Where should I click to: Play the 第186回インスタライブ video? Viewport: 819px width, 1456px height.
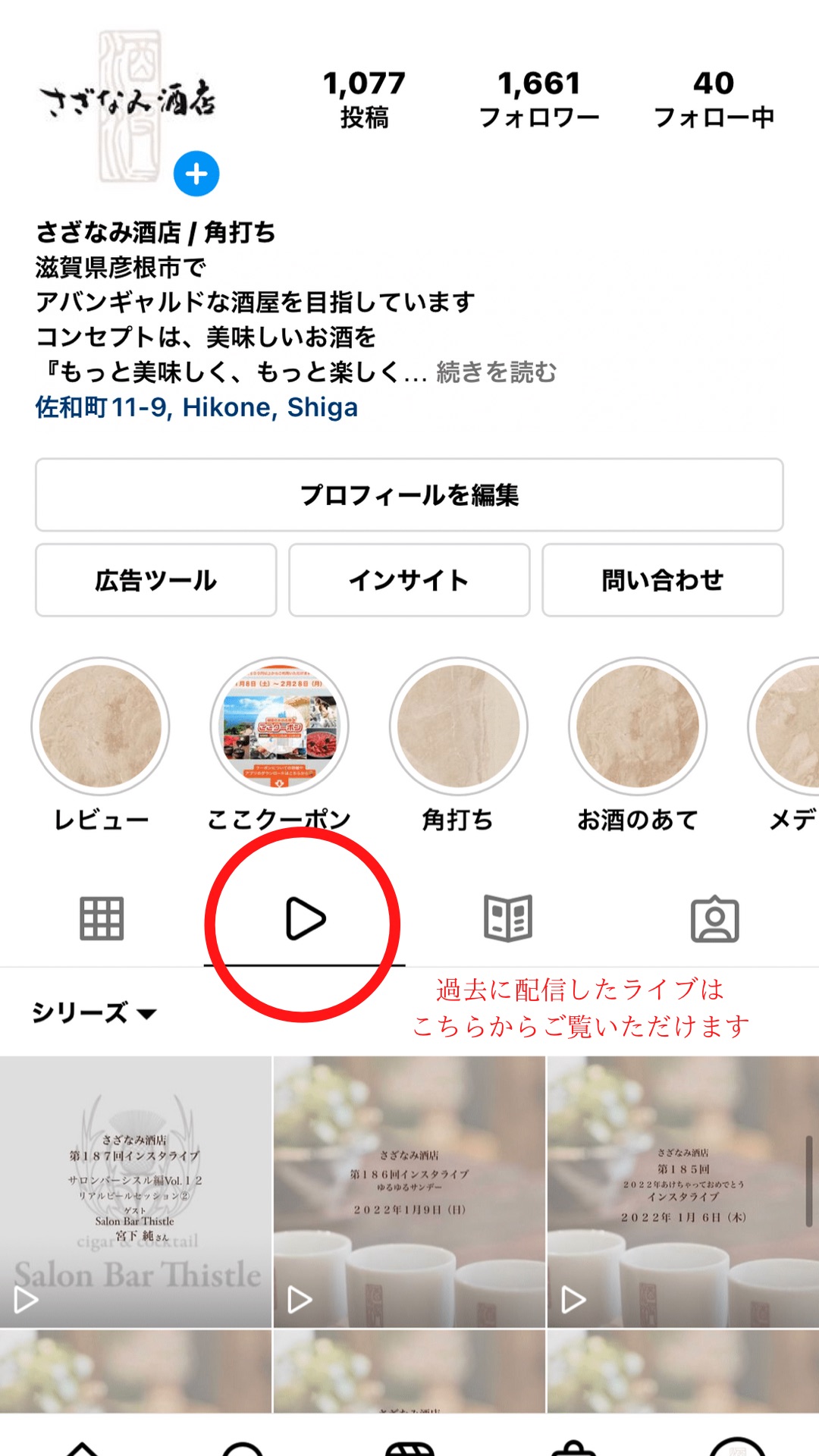[409, 1191]
